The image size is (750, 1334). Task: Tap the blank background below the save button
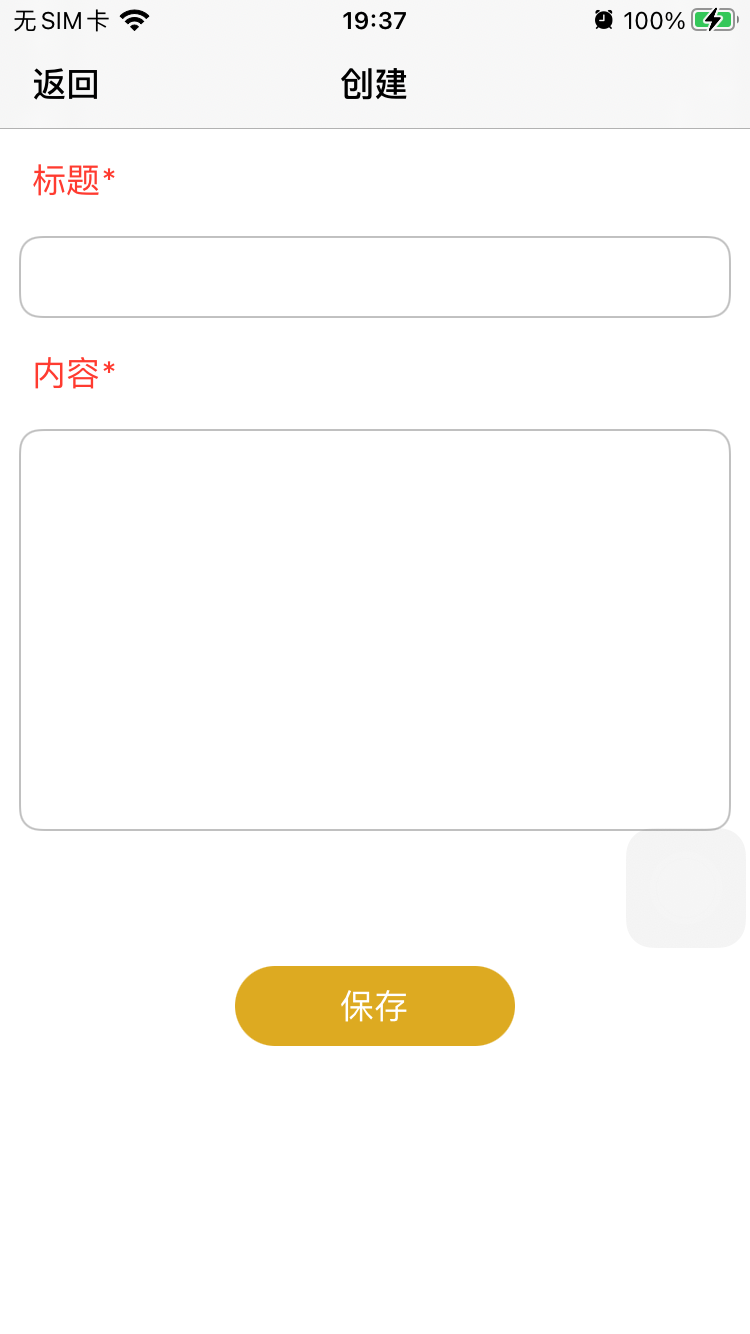pos(375,1180)
